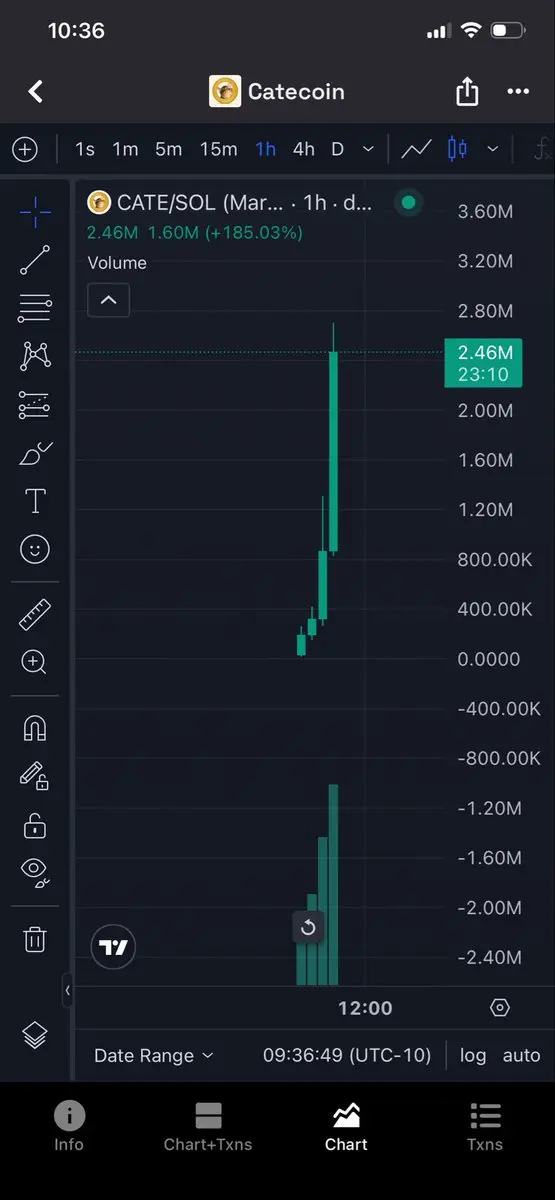Viewport: 555px width, 1200px height.
Task: Choose the 15m interval
Action: (x=218, y=149)
